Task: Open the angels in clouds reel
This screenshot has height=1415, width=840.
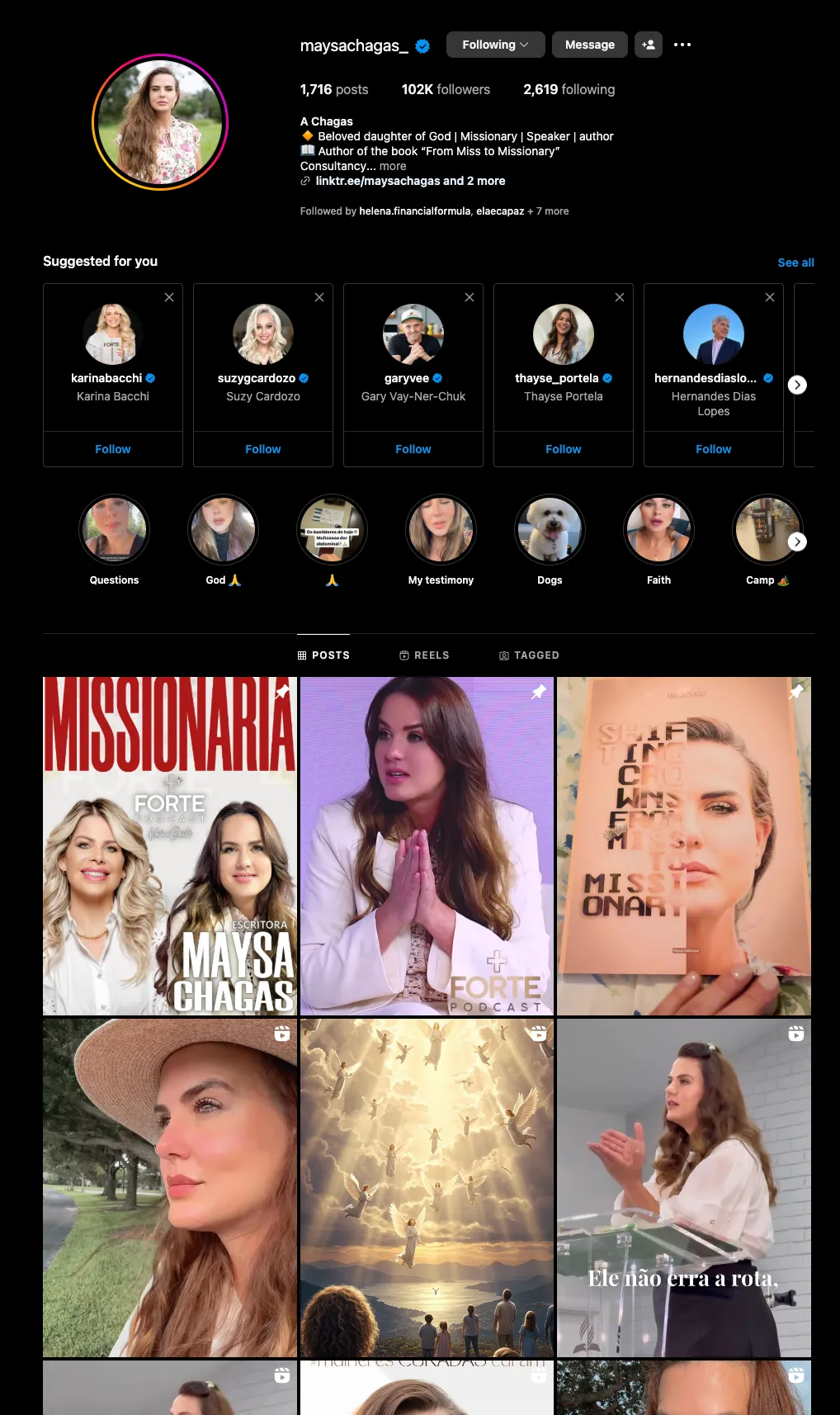Action: tap(427, 1187)
